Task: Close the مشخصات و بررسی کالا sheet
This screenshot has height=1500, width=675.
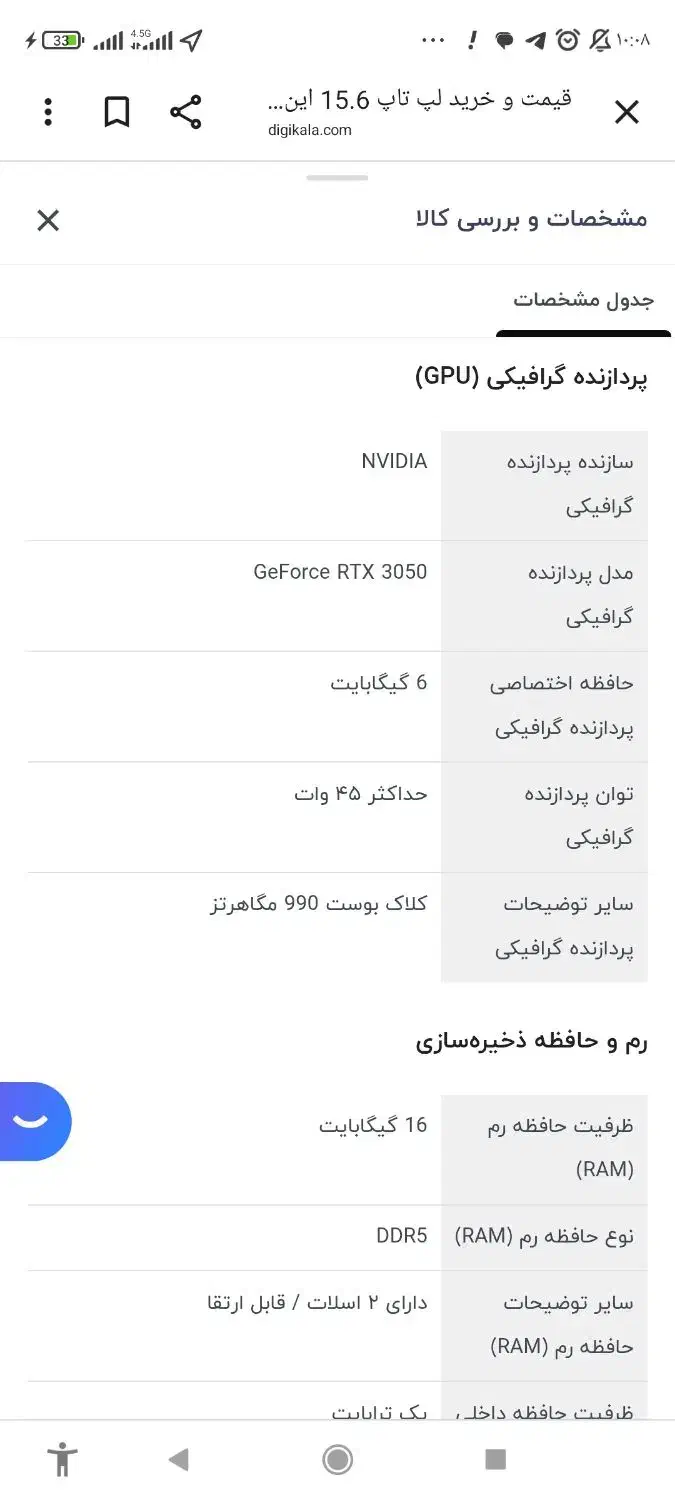Action: pos(48,220)
